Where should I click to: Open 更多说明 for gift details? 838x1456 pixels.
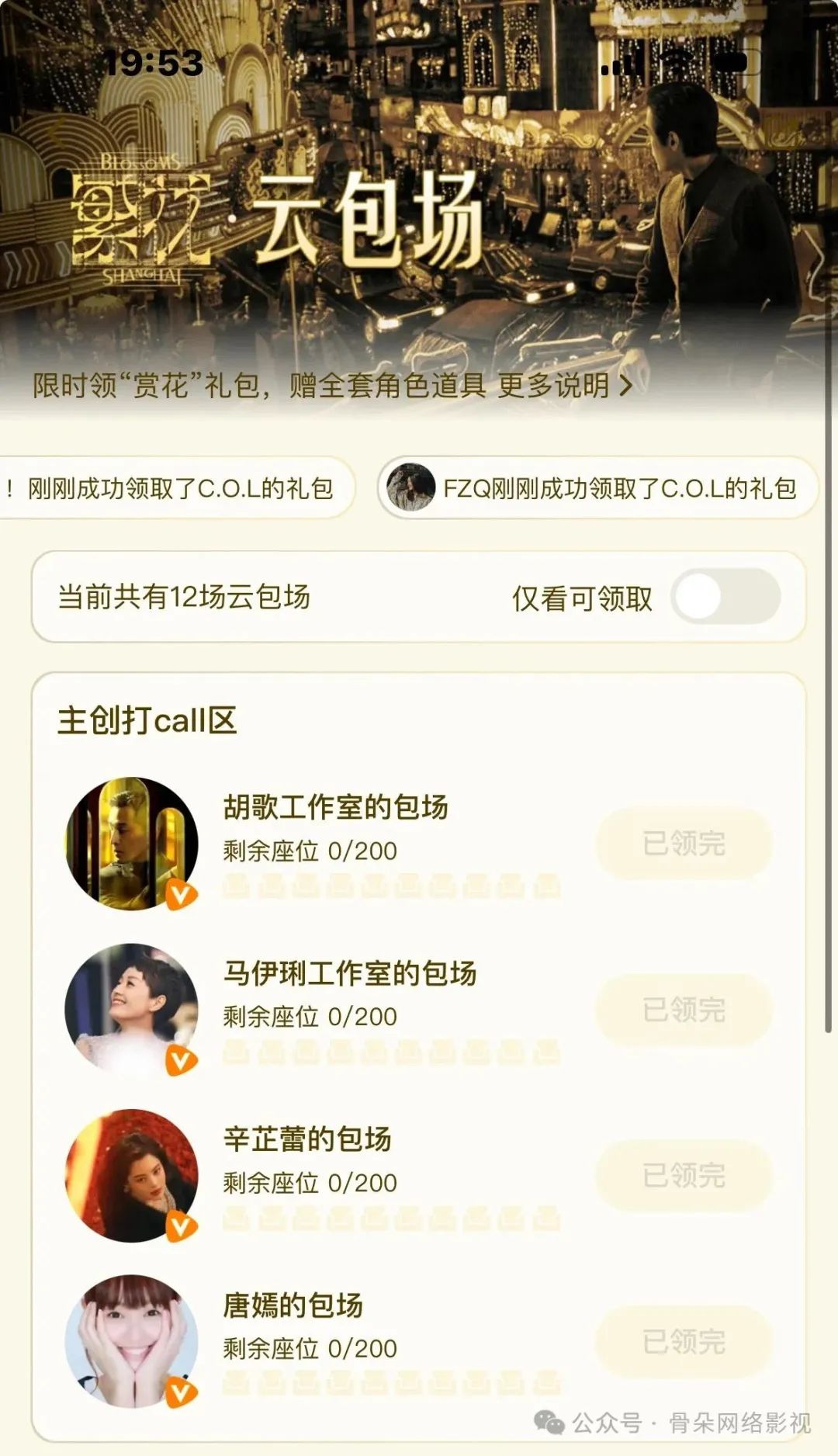pos(564,386)
